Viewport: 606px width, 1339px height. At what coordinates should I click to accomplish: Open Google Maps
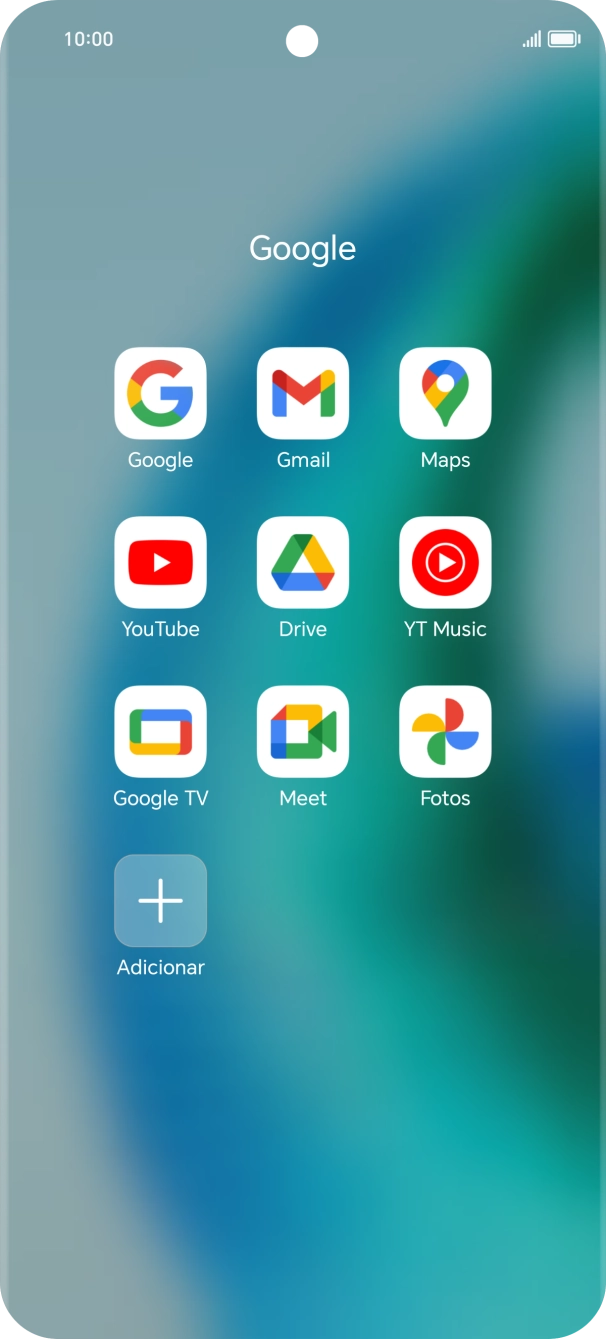coord(445,393)
